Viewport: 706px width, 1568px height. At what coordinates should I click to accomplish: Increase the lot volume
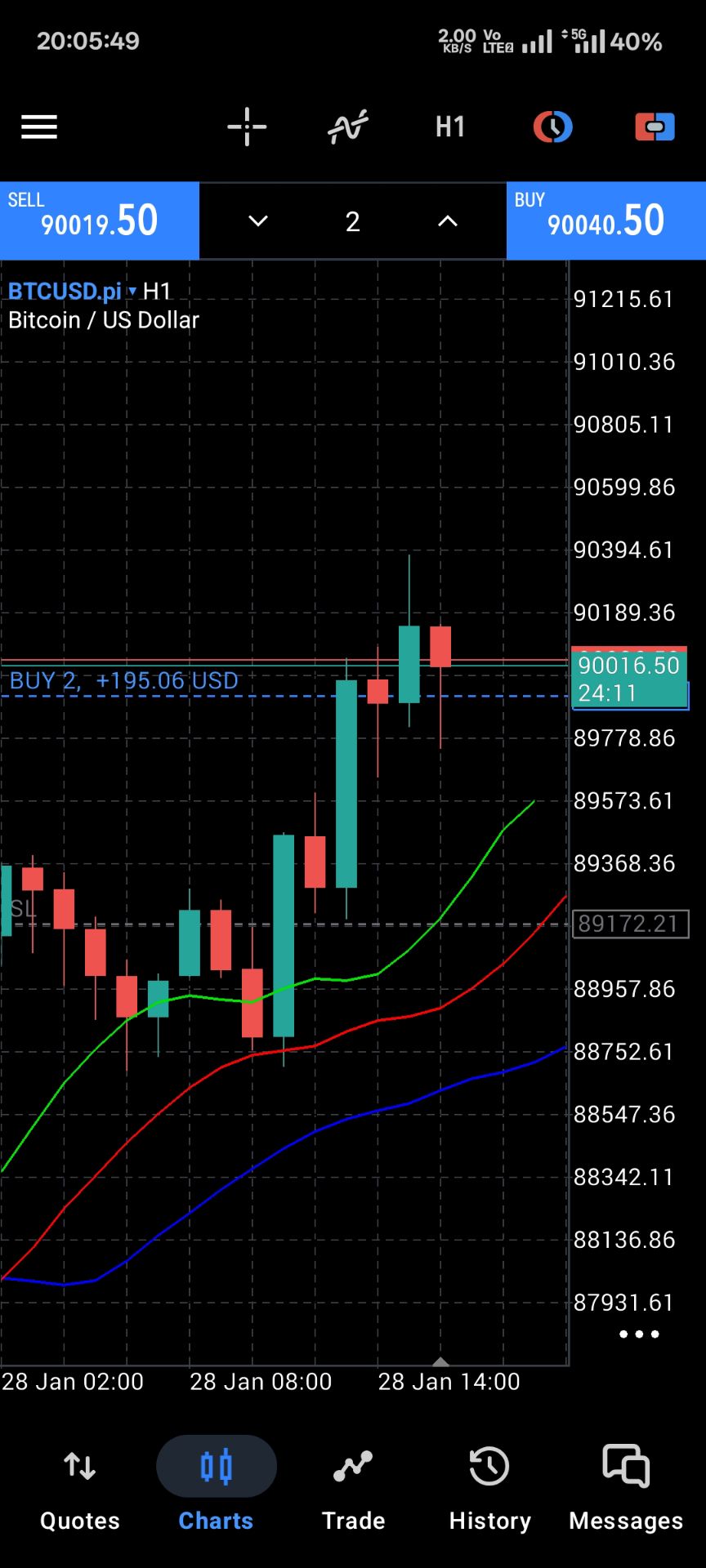tap(448, 221)
